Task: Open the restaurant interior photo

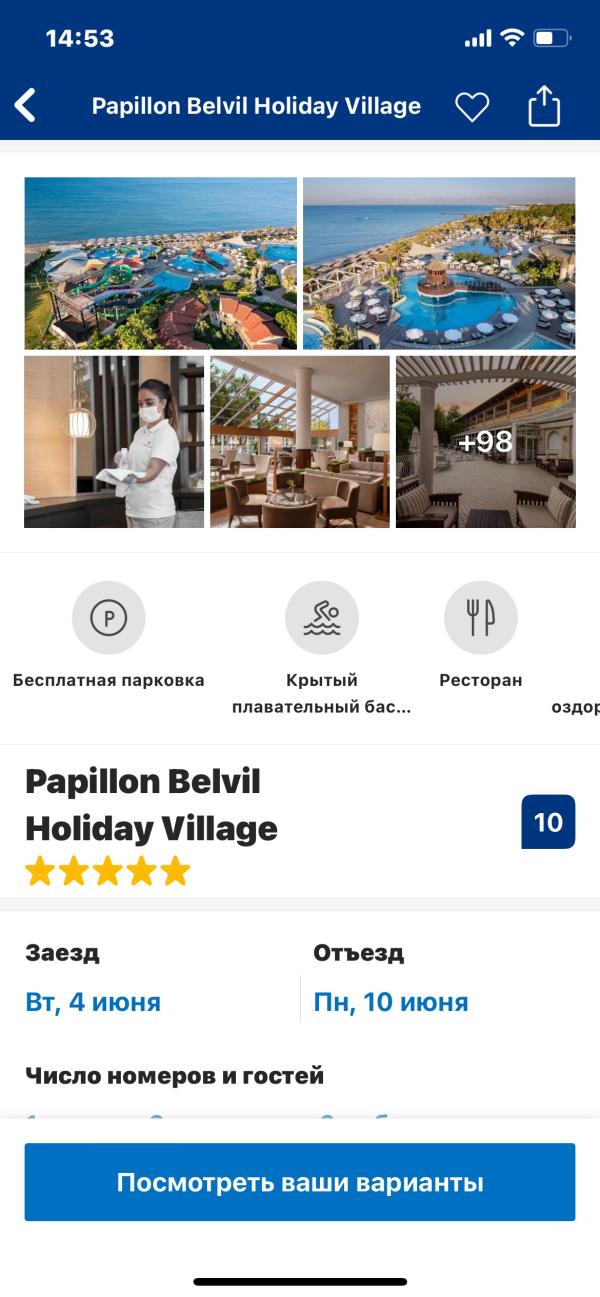Action: click(x=300, y=441)
